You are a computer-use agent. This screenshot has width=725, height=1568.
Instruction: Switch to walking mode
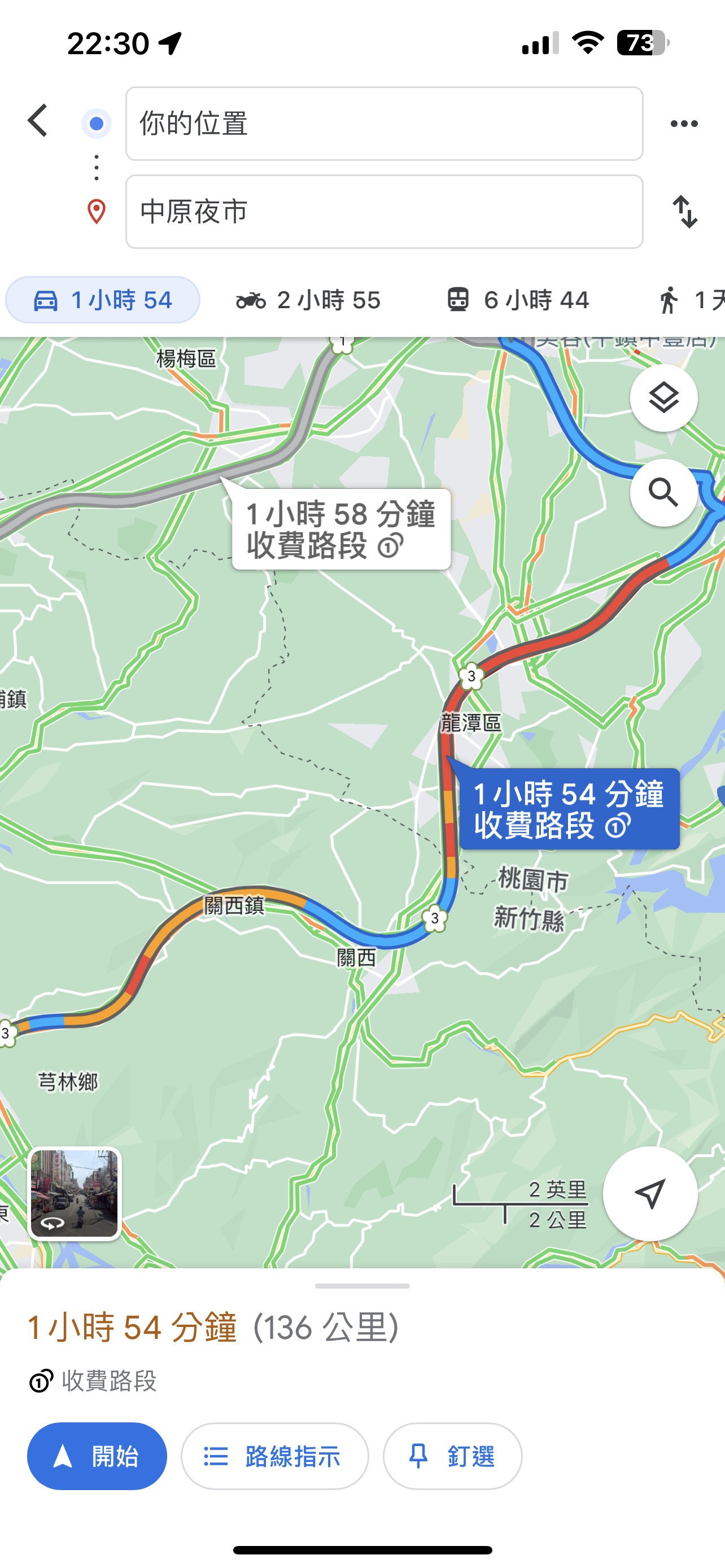[x=688, y=300]
